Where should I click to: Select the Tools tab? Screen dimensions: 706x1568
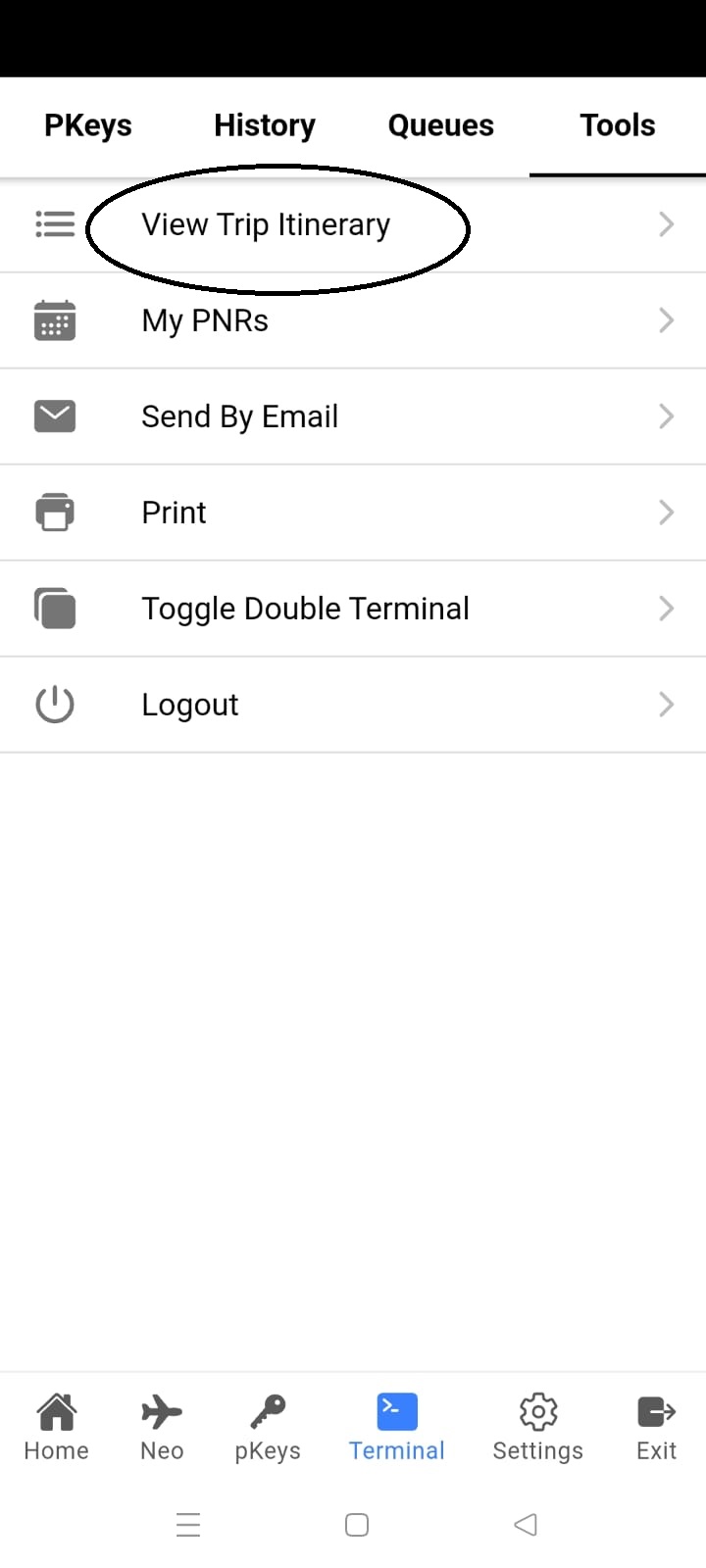tap(618, 125)
